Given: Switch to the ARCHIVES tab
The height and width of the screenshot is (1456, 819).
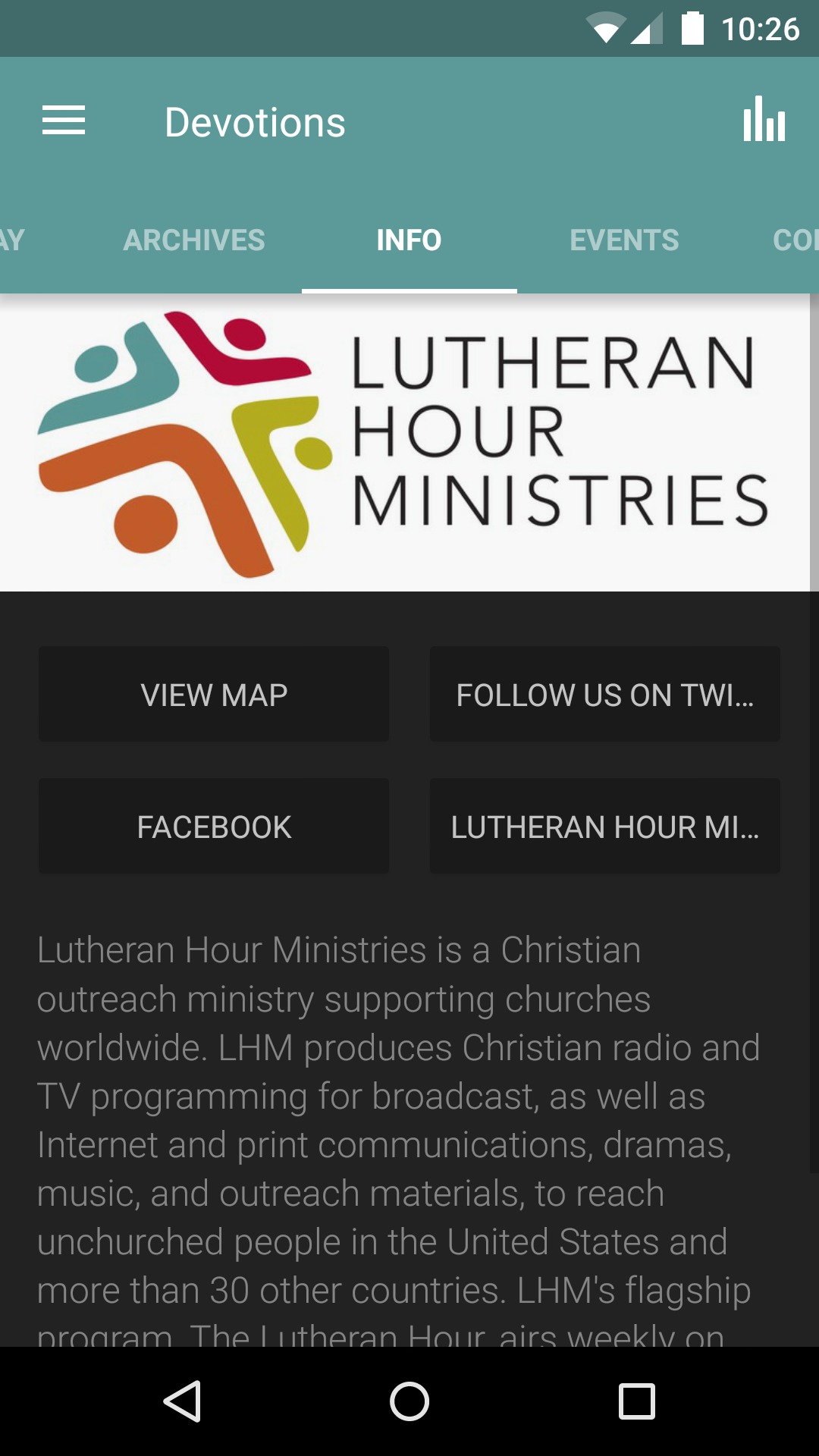Looking at the screenshot, I should click(194, 240).
